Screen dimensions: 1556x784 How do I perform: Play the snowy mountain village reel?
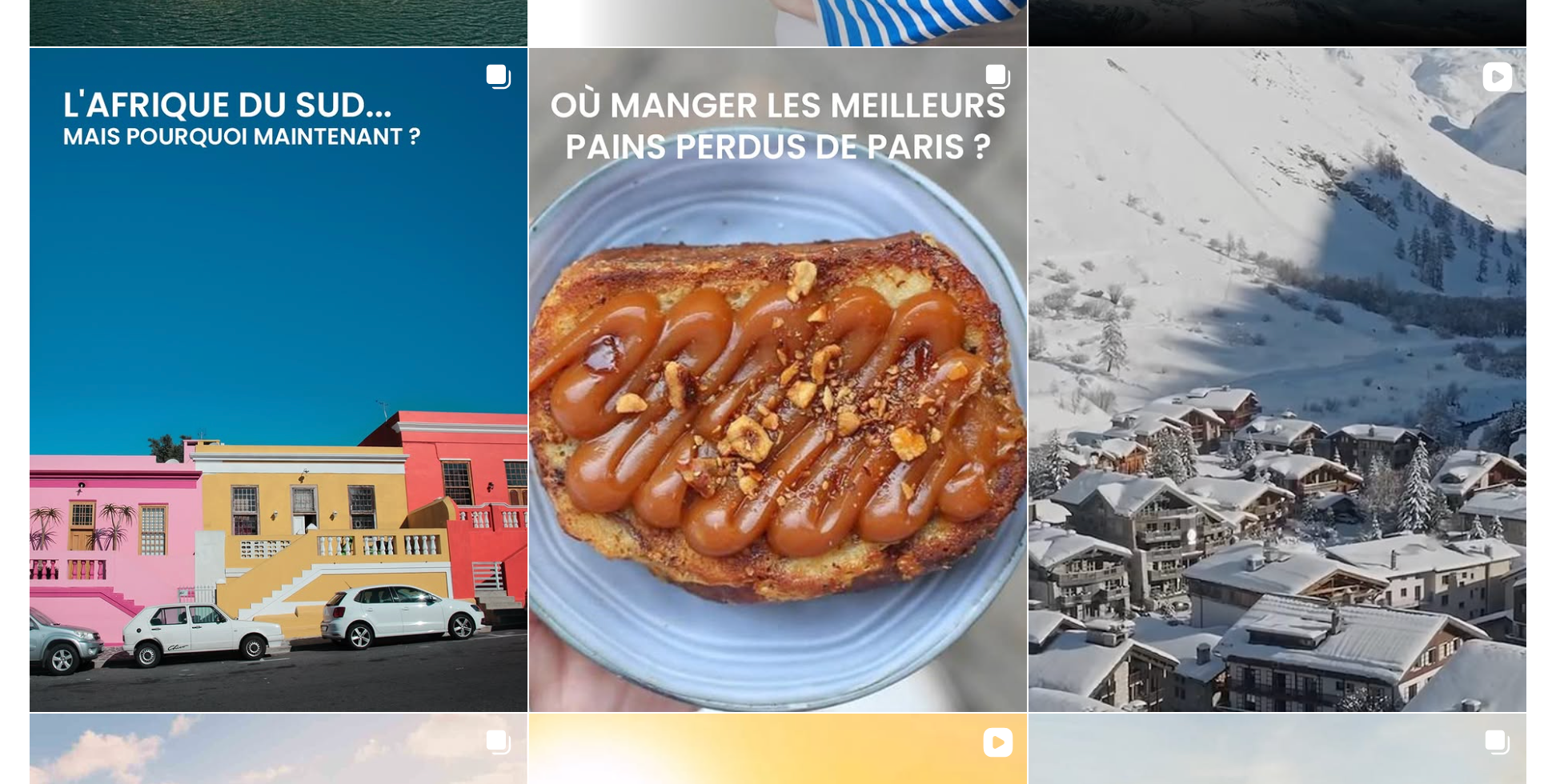pos(1277,380)
